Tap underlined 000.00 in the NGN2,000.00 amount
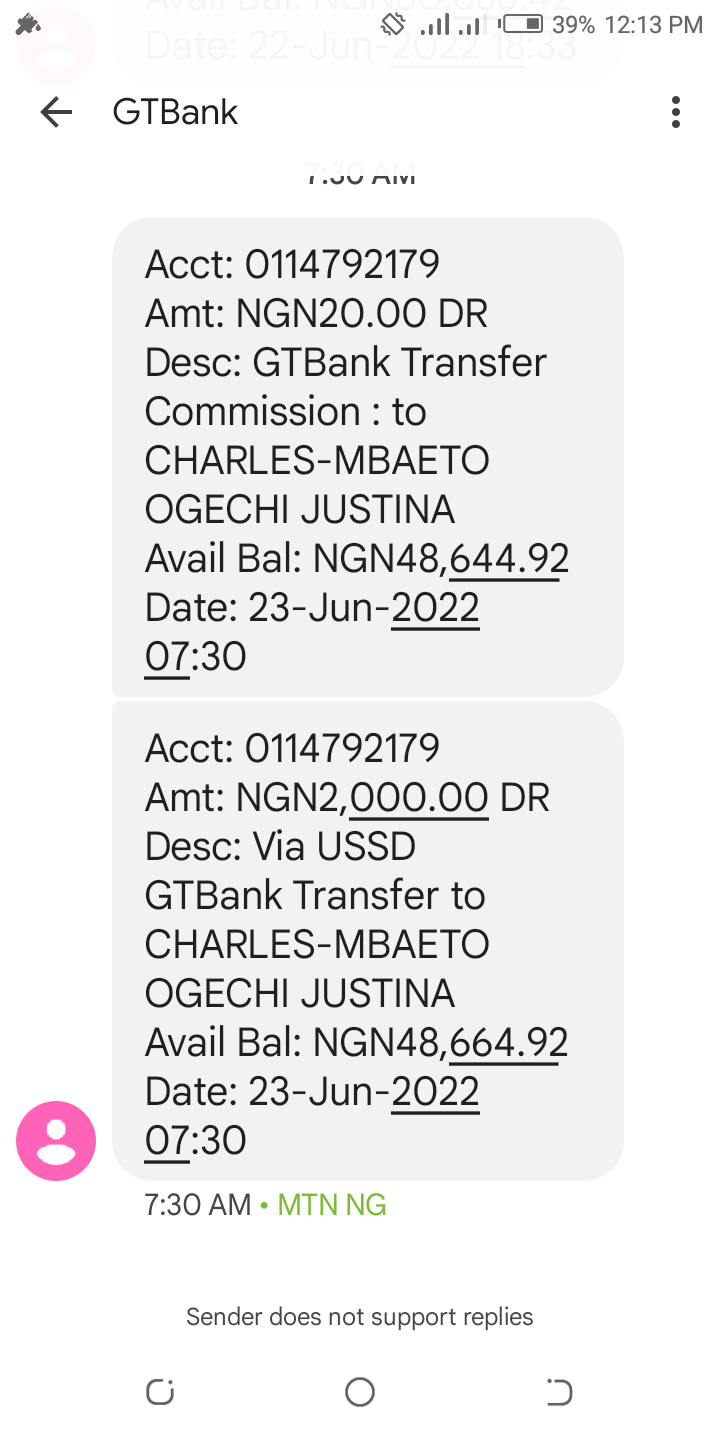Viewport: 720px width, 1440px height. coord(419,798)
